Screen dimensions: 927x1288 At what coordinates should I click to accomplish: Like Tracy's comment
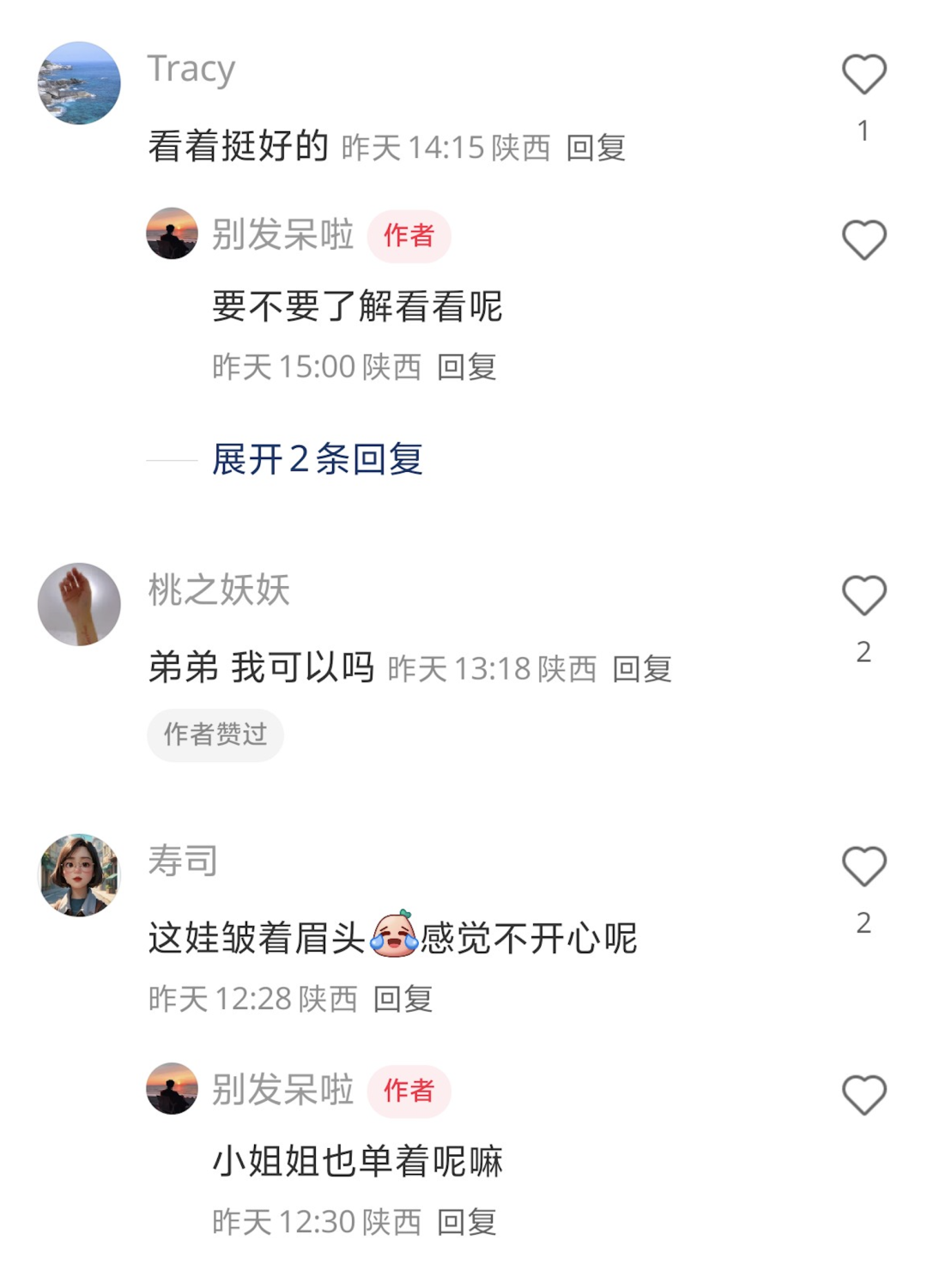[863, 75]
